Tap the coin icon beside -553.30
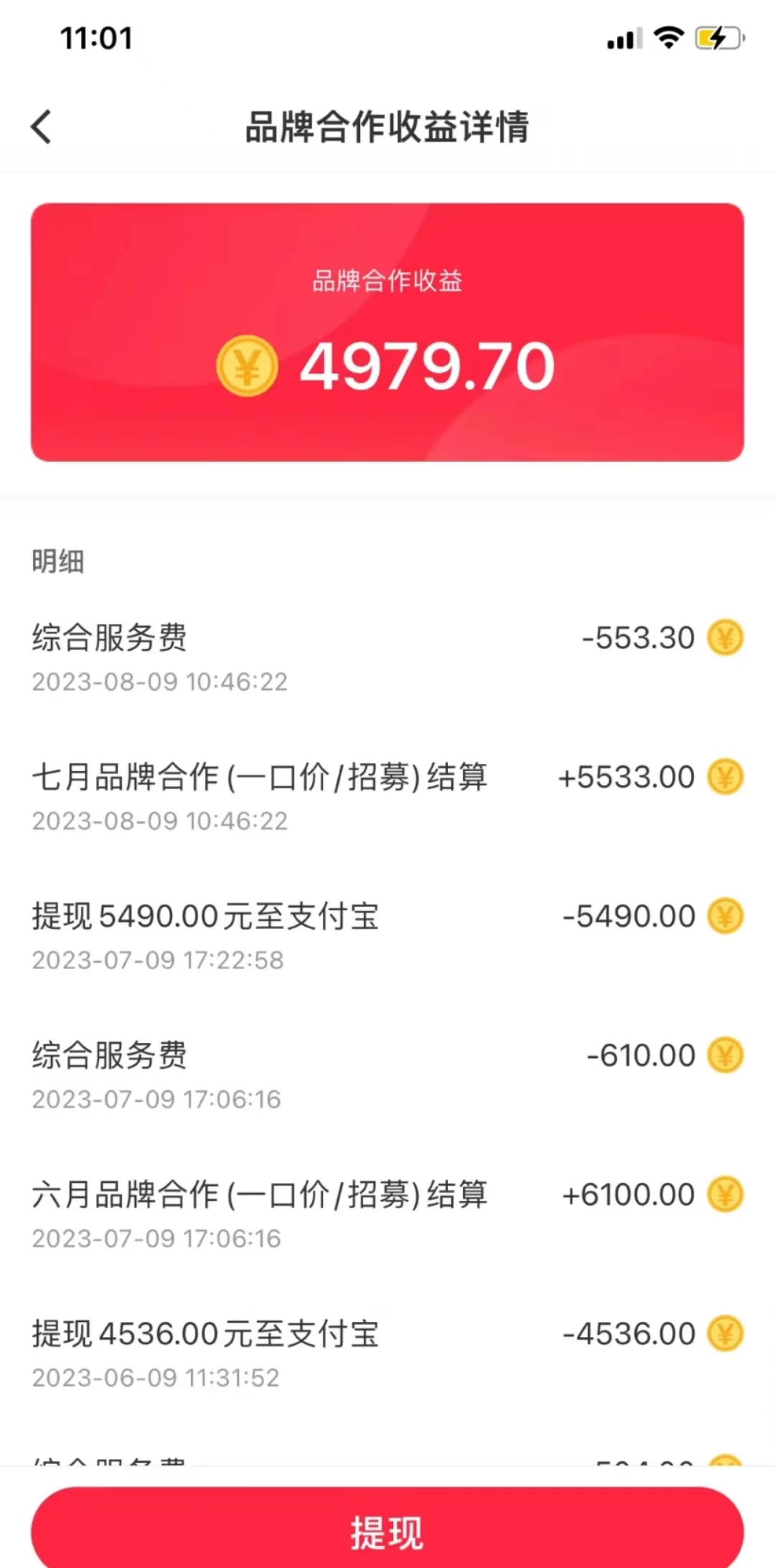The image size is (775, 1568). pyautogui.click(x=726, y=638)
